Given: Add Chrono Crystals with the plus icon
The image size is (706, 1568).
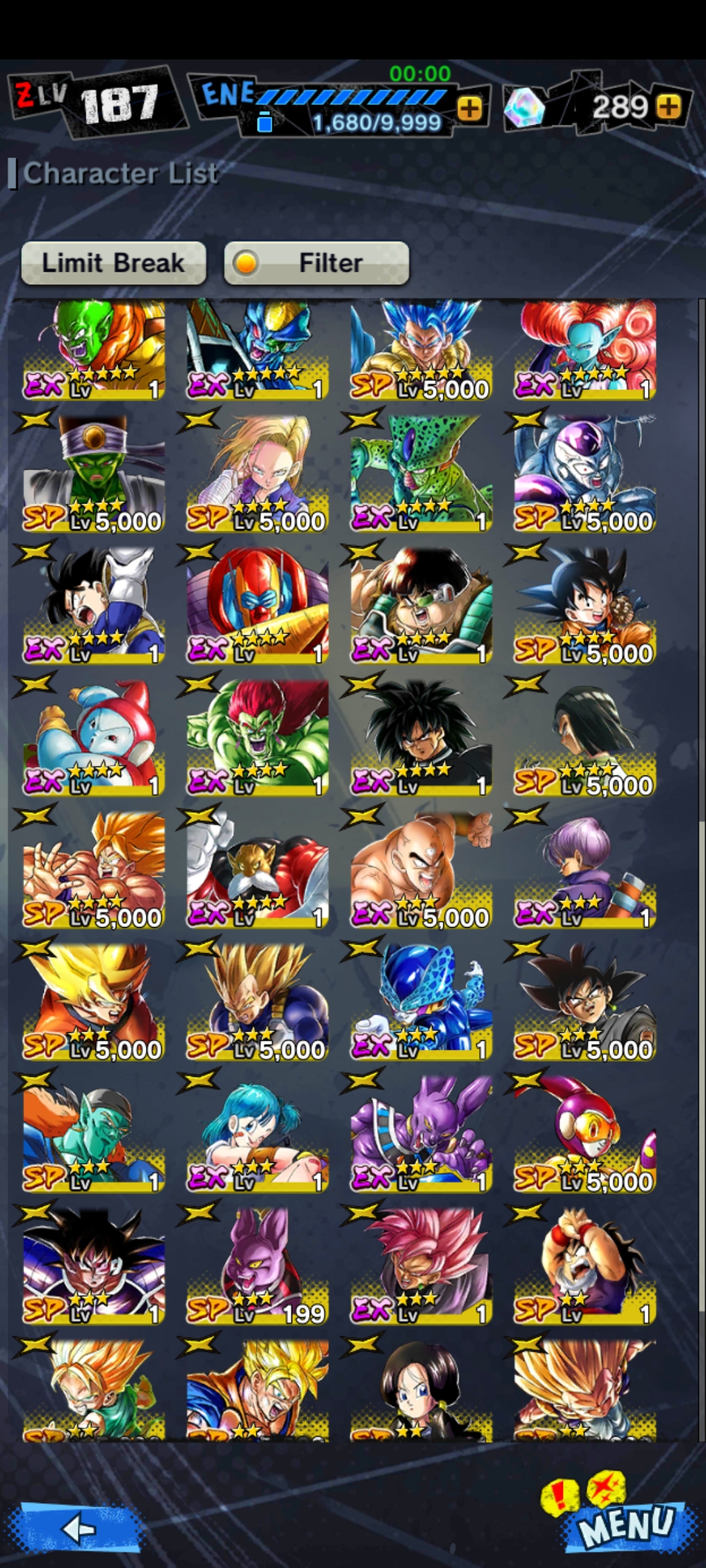Looking at the screenshot, I should (x=669, y=106).
